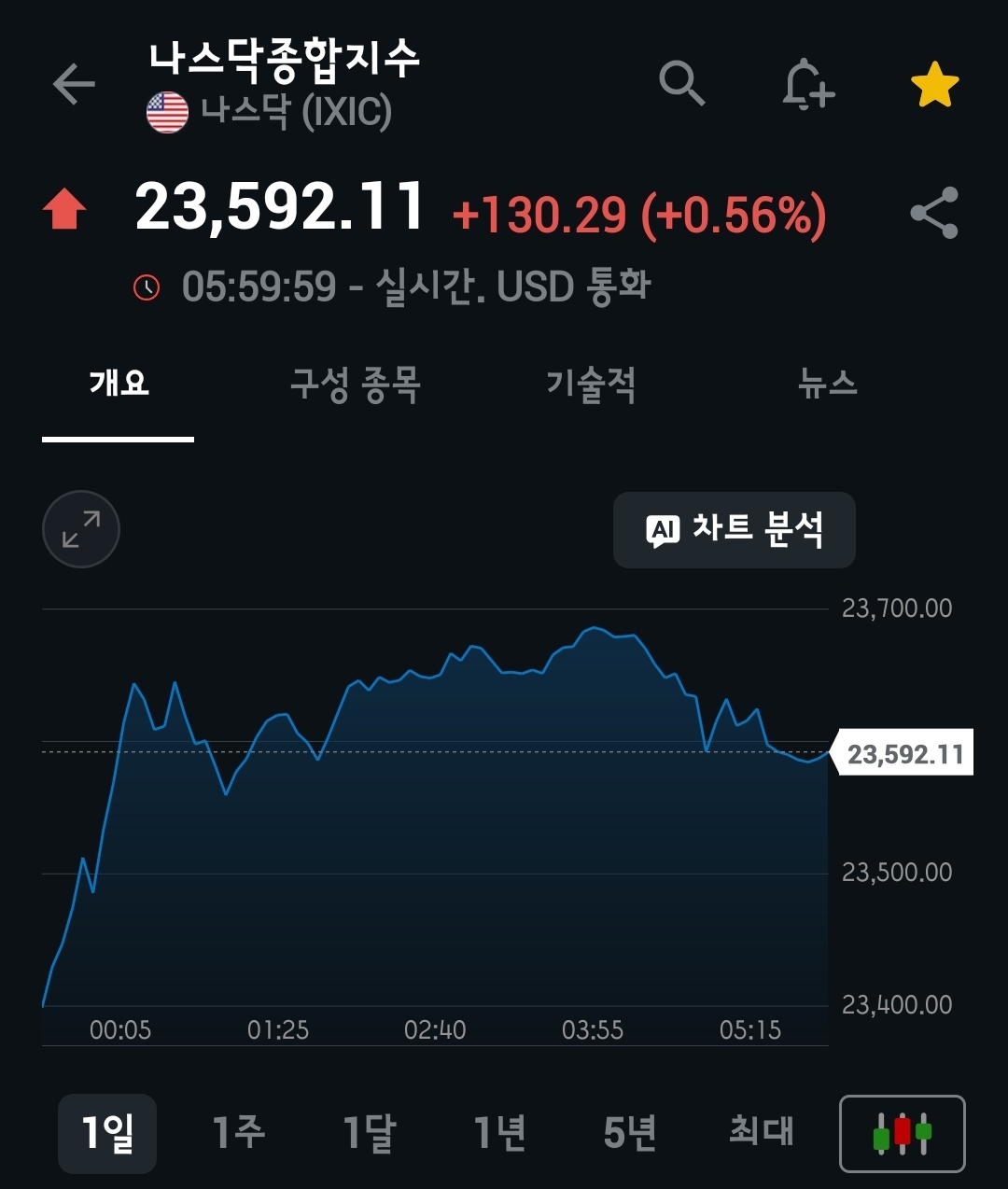The height and width of the screenshot is (1189, 1008).
Task: Open AI 차트 분석
Action: pos(735,530)
